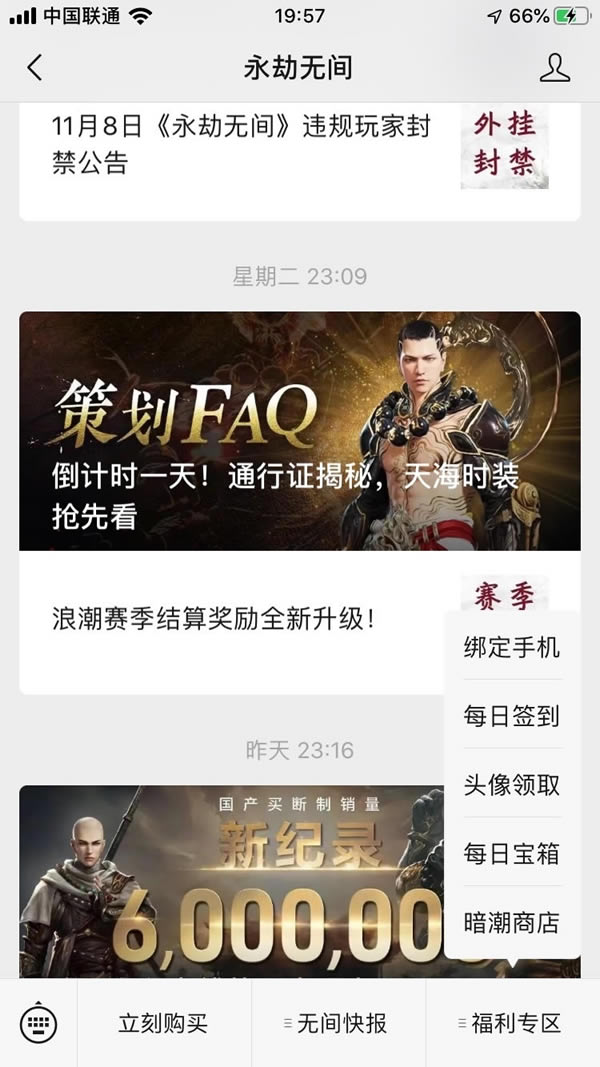Collapse the 福利专区 menu

tap(512, 1023)
